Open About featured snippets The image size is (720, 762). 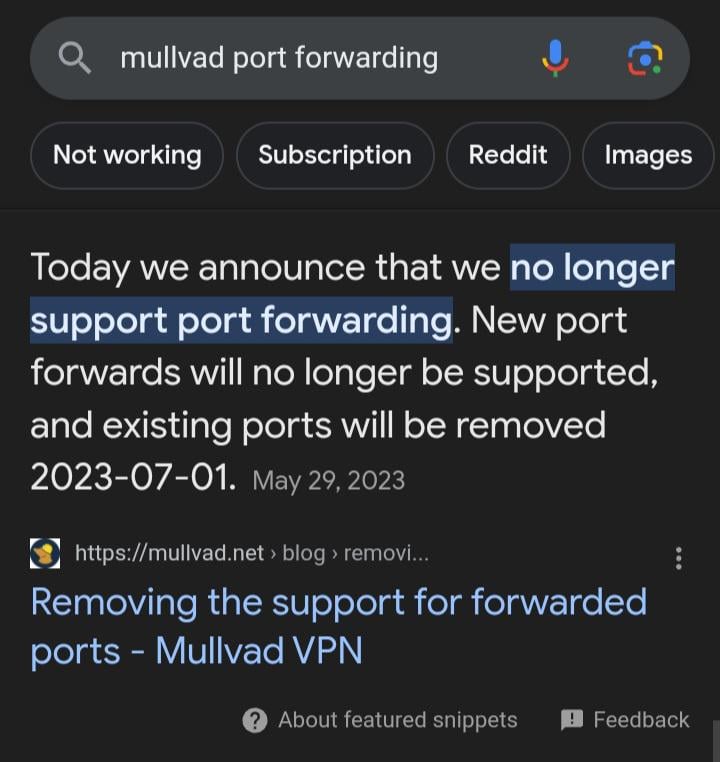coord(381,720)
